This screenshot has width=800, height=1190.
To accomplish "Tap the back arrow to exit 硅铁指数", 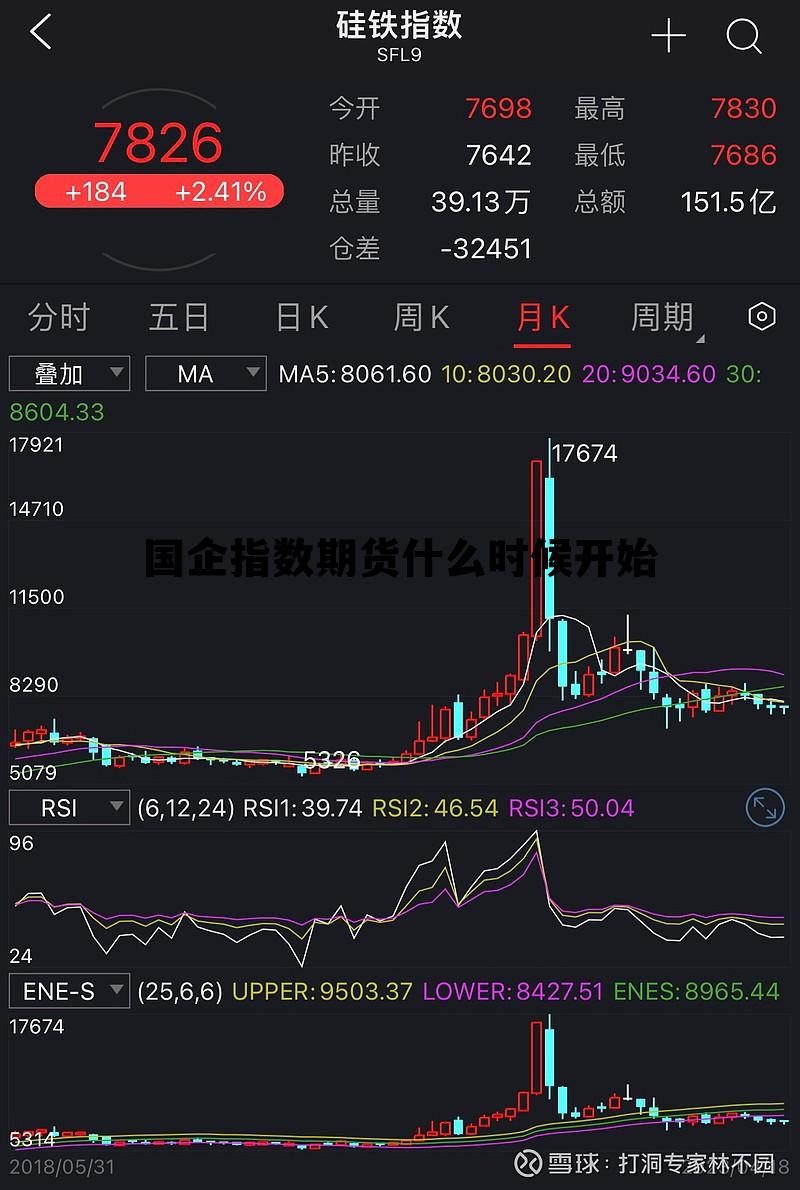I will (x=38, y=33).
